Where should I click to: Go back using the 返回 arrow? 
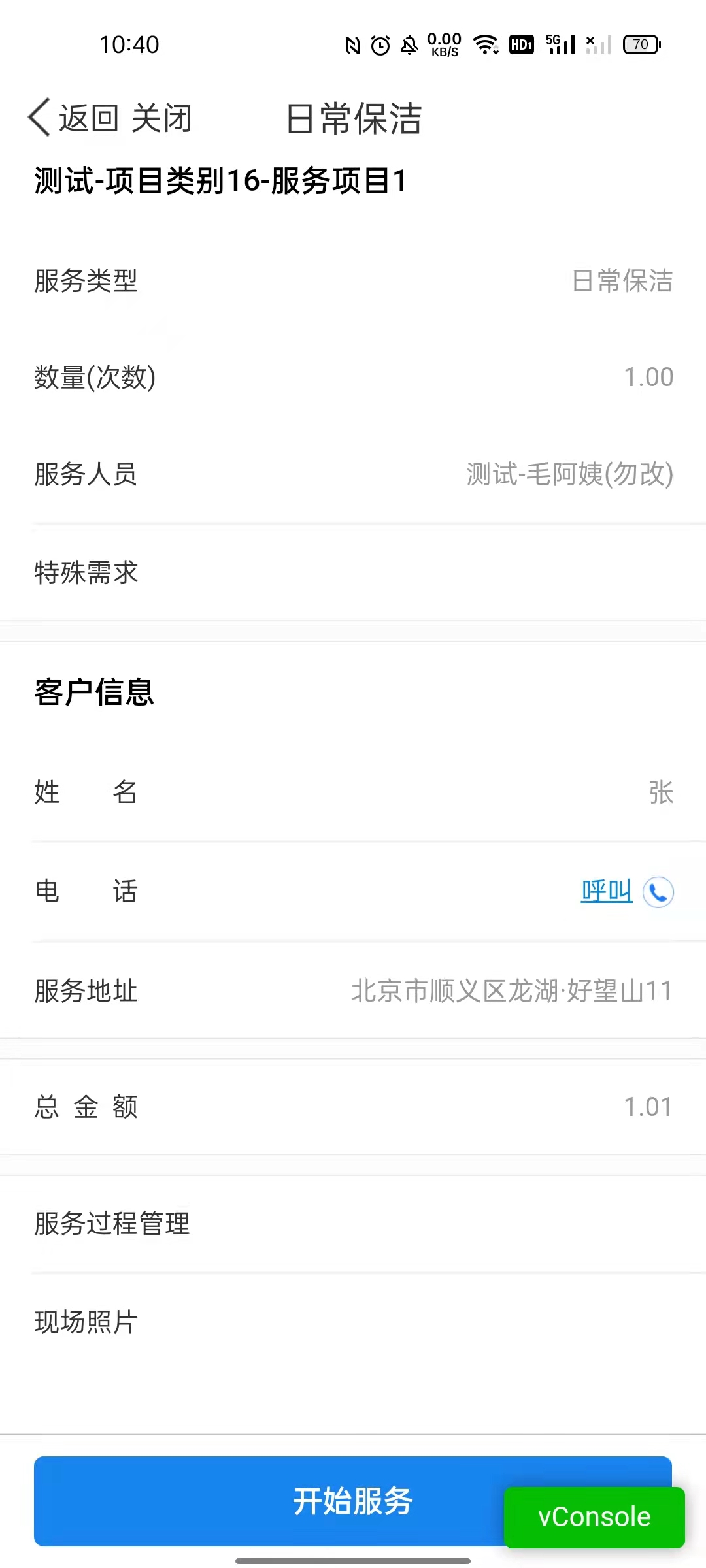tap(72, 118)
